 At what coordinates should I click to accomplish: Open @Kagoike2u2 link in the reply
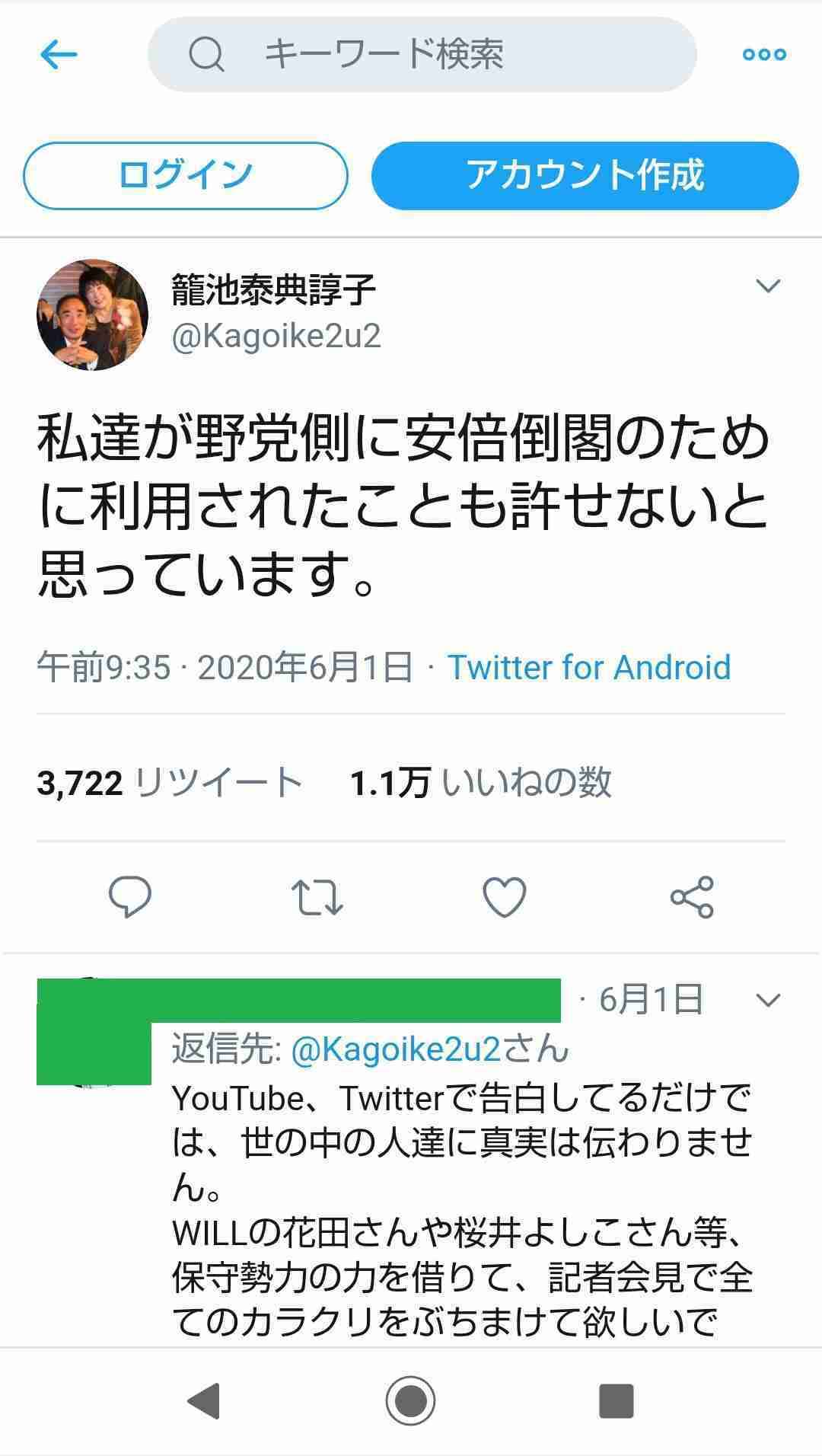[x=396, y=1049]
